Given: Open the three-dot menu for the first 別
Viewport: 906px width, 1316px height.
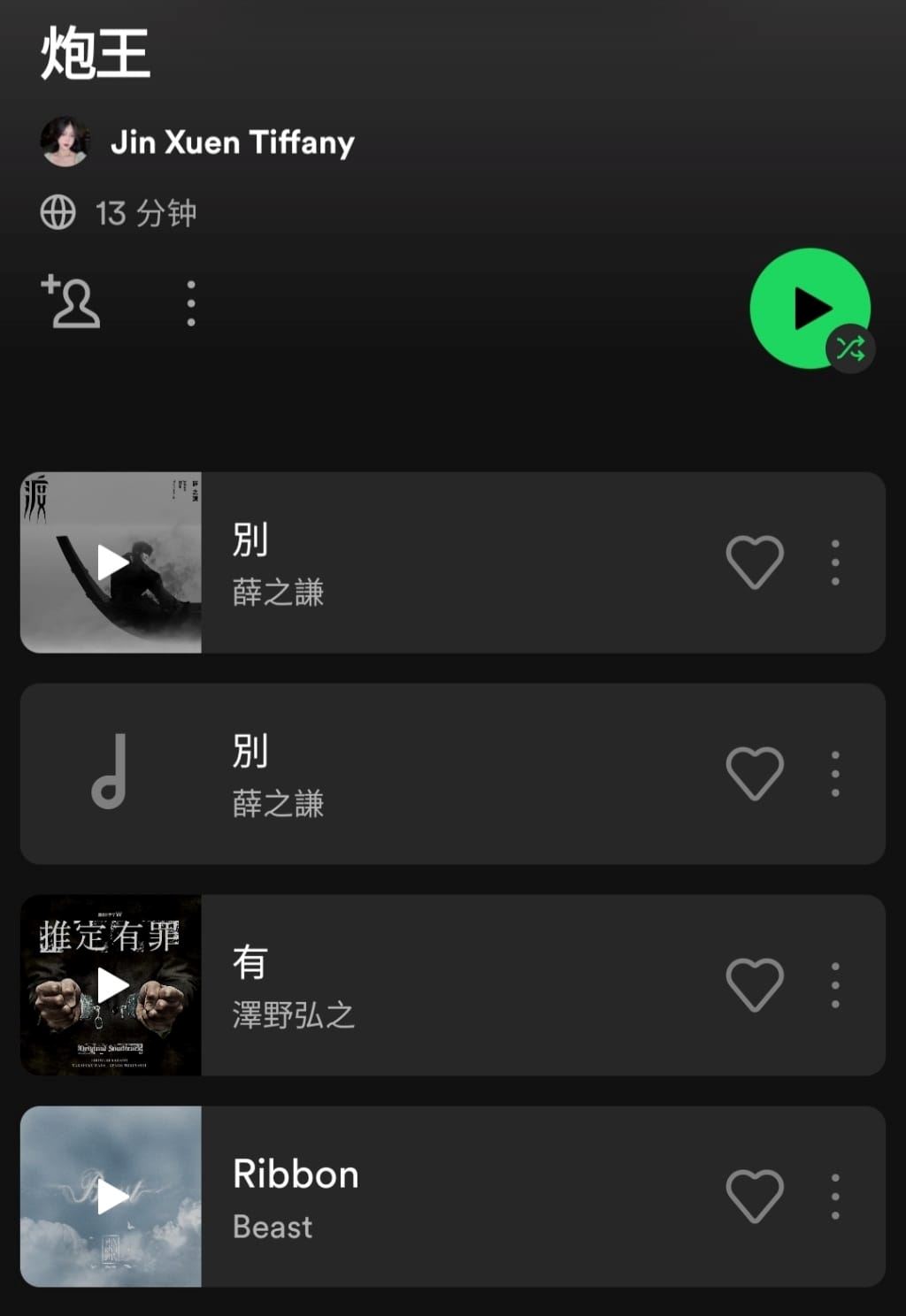Looking at the screenshot, I should (834, 562).
